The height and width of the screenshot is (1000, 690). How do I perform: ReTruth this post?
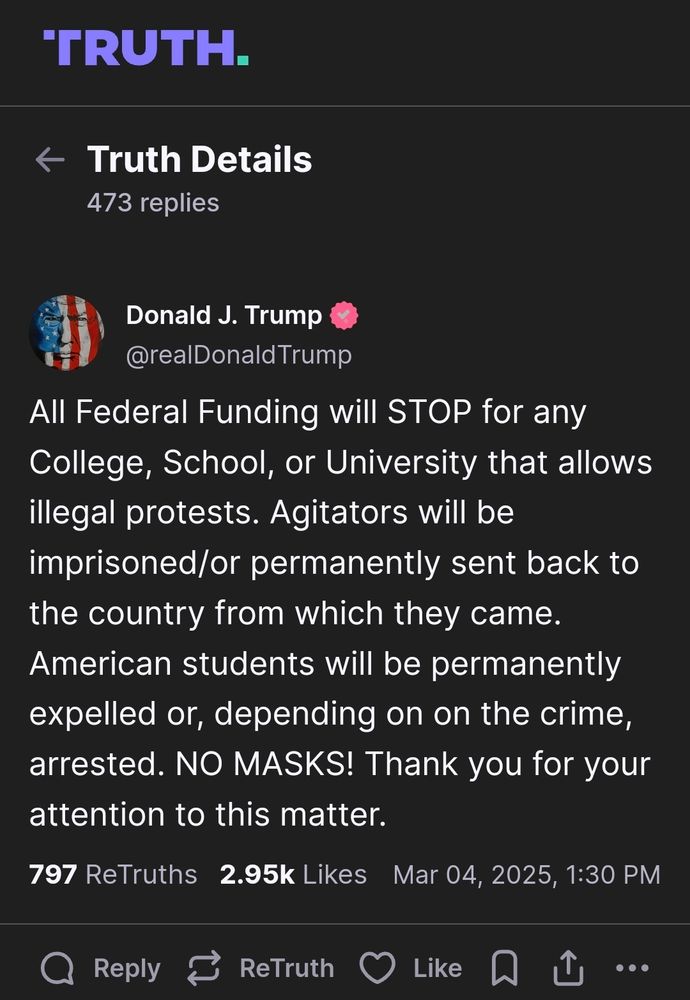pyautogui.click(x=260, y=968)
